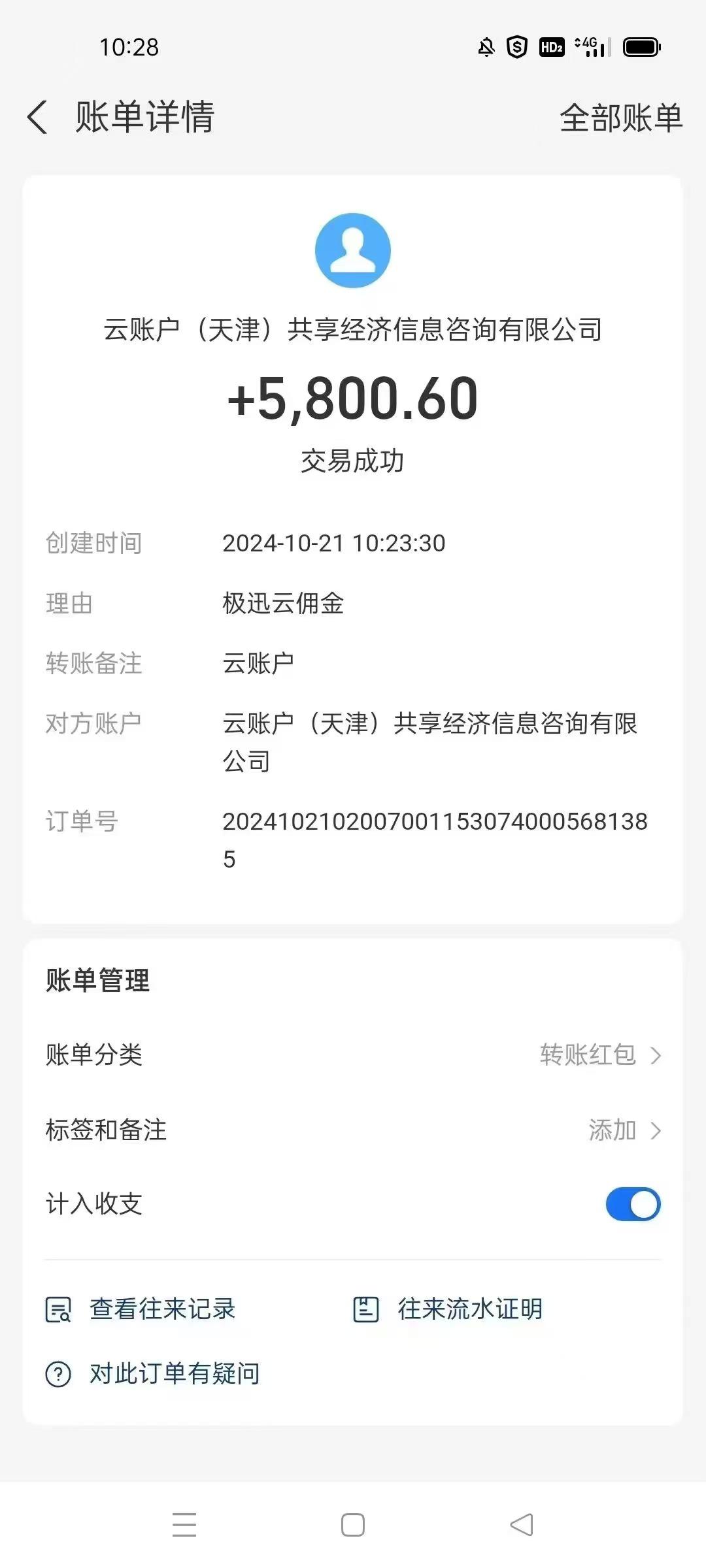Open recent apps from the navigation bar
Image resolution: width=706 pixels, height=1568 pixels.
[x=184, y=1525]
